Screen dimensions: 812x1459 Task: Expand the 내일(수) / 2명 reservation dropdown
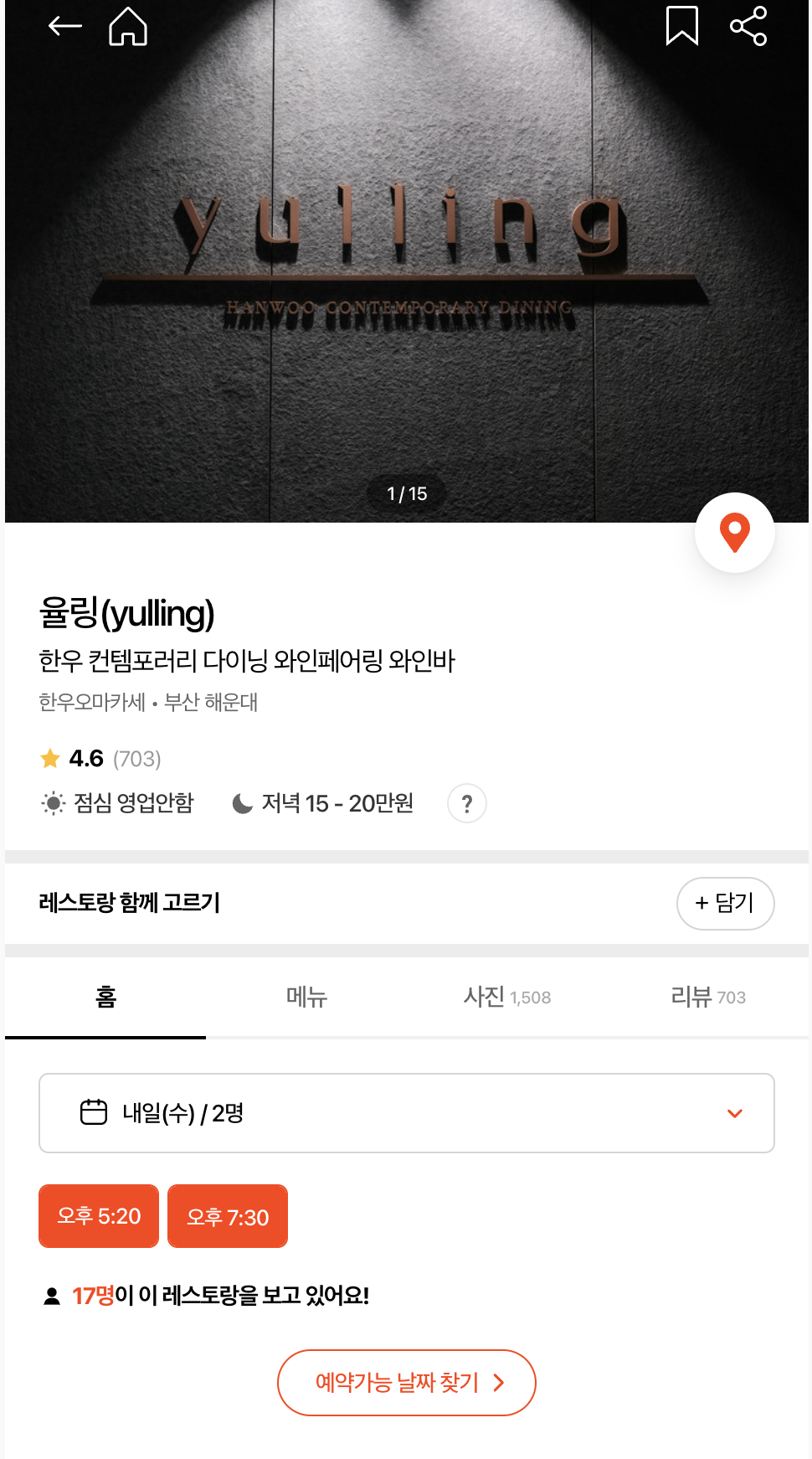406,1113
